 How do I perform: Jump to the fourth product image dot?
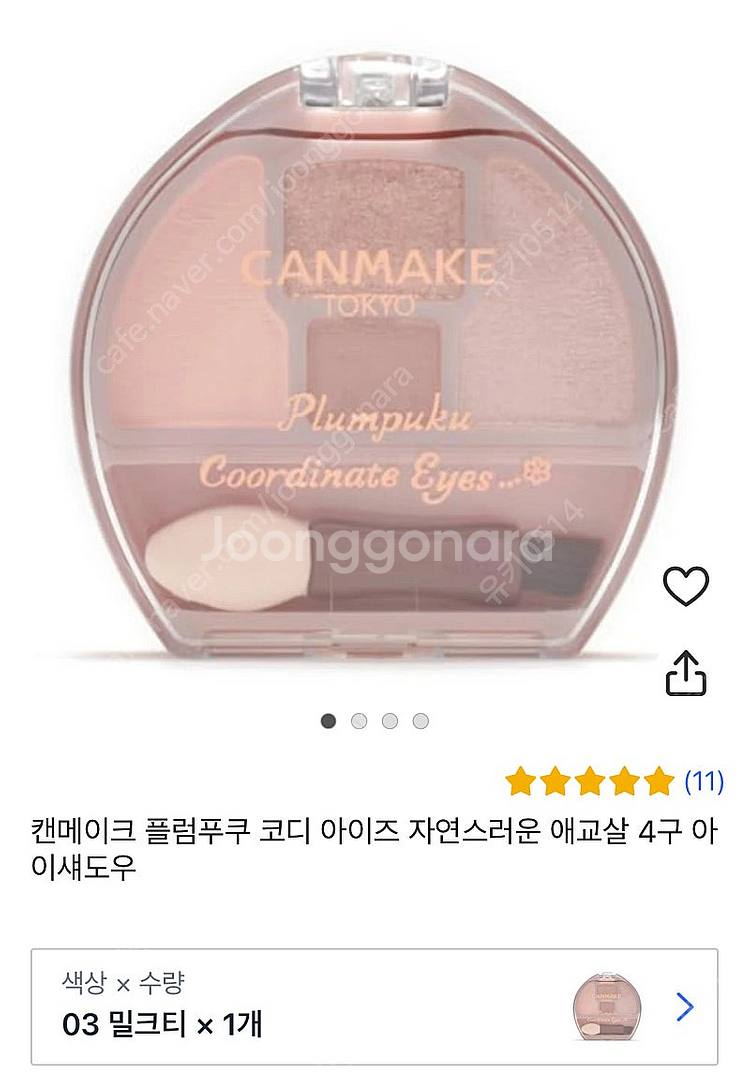420,721
